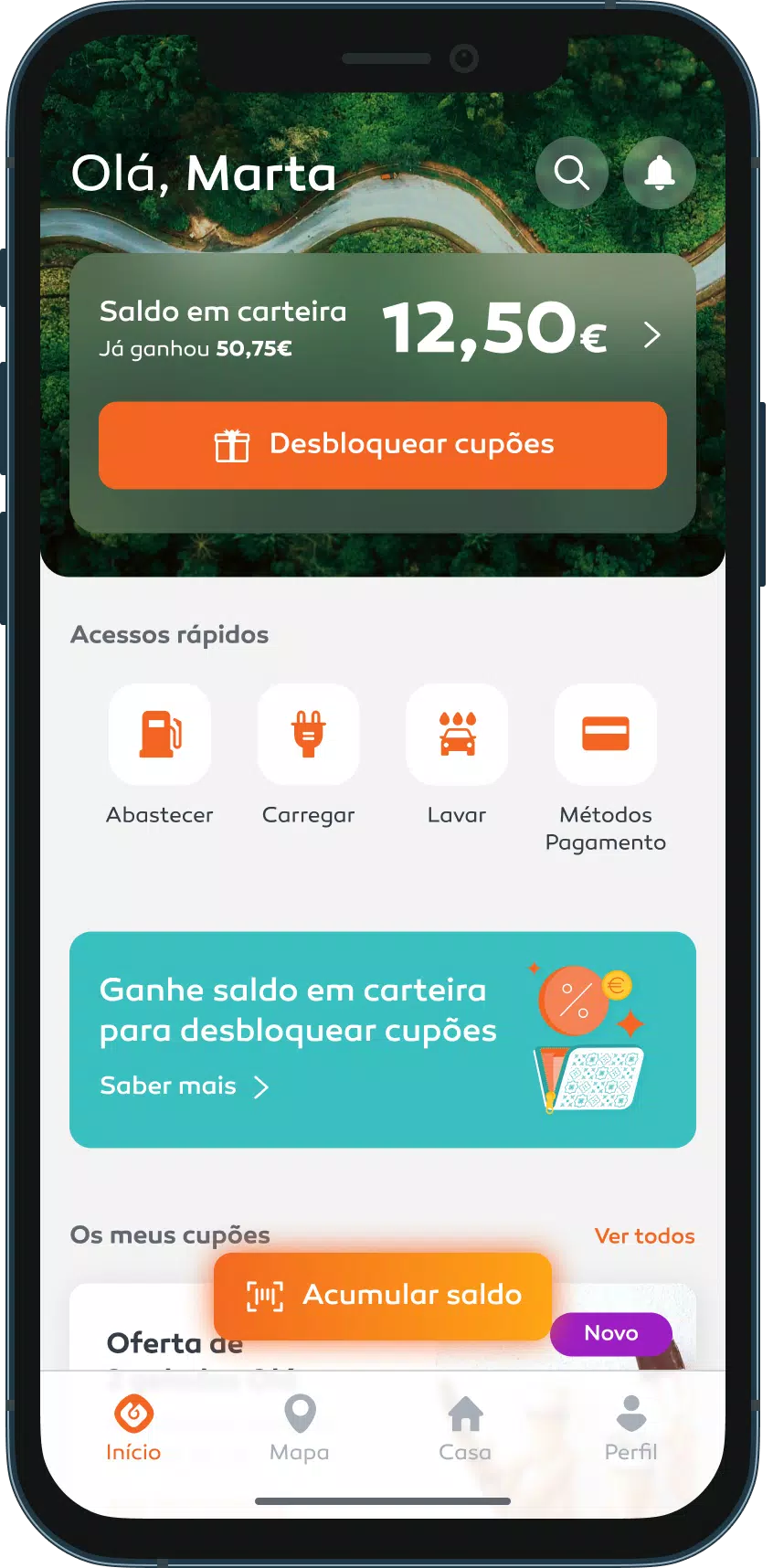This screenshot has width=773, height=1568.
Task: Open Métodos Pagamento
Action: click(606, 736)
